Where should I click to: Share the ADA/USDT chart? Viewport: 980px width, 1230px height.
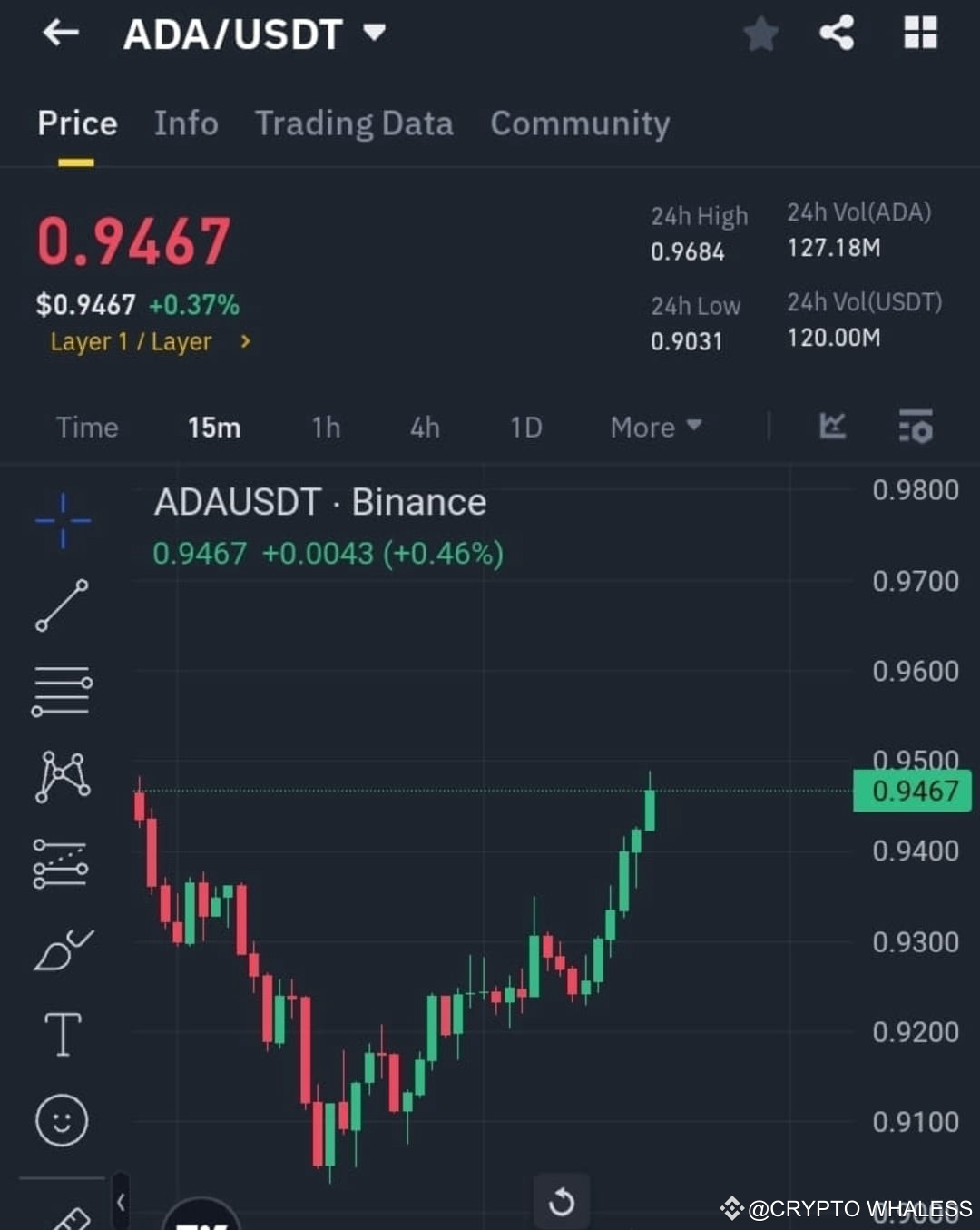(x=835, y=34)
